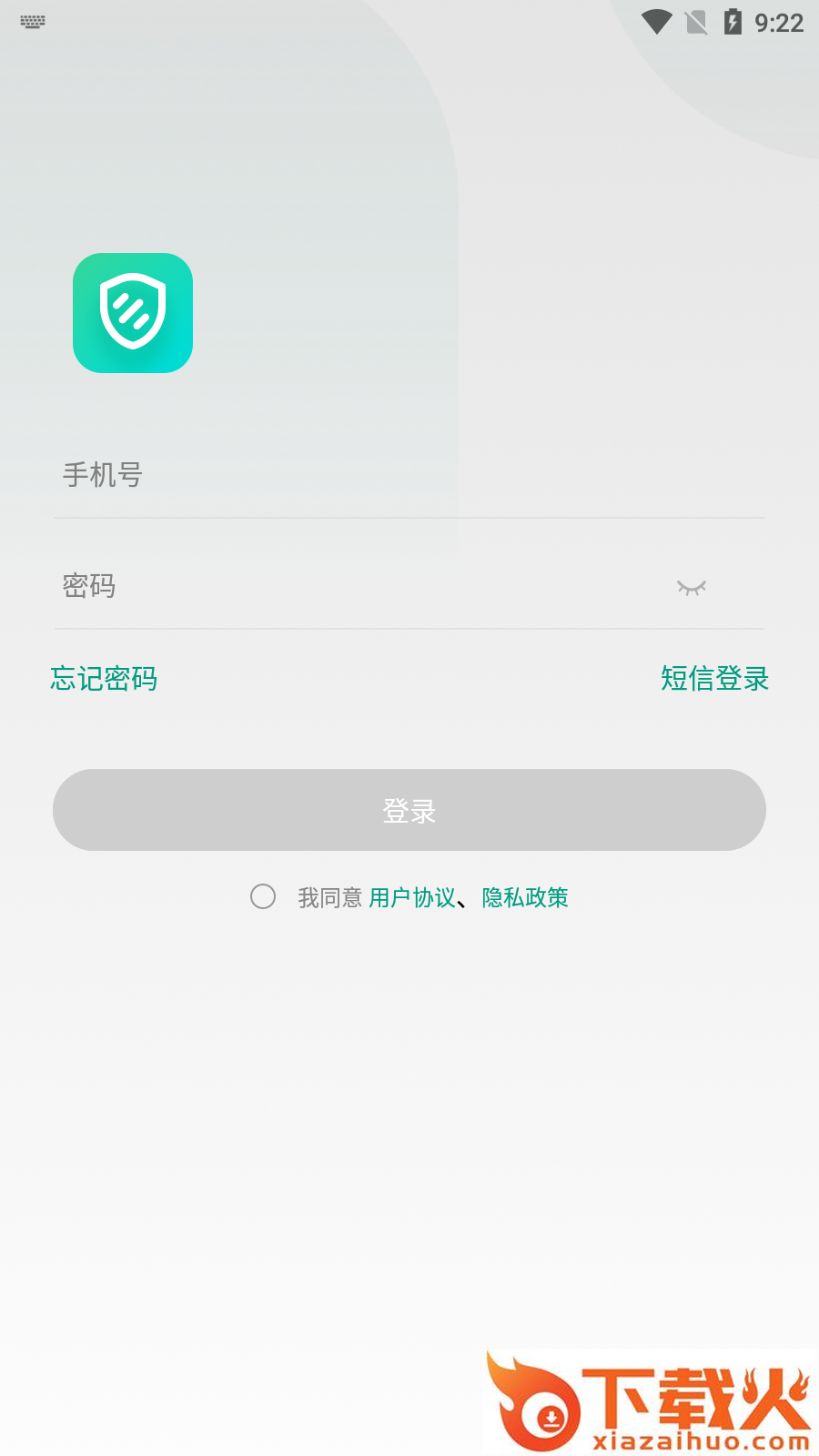The height and width of the screenshot is (1456, 819).
Task: View the 隐私政策 privacy policy
Action: click(525, 898)
